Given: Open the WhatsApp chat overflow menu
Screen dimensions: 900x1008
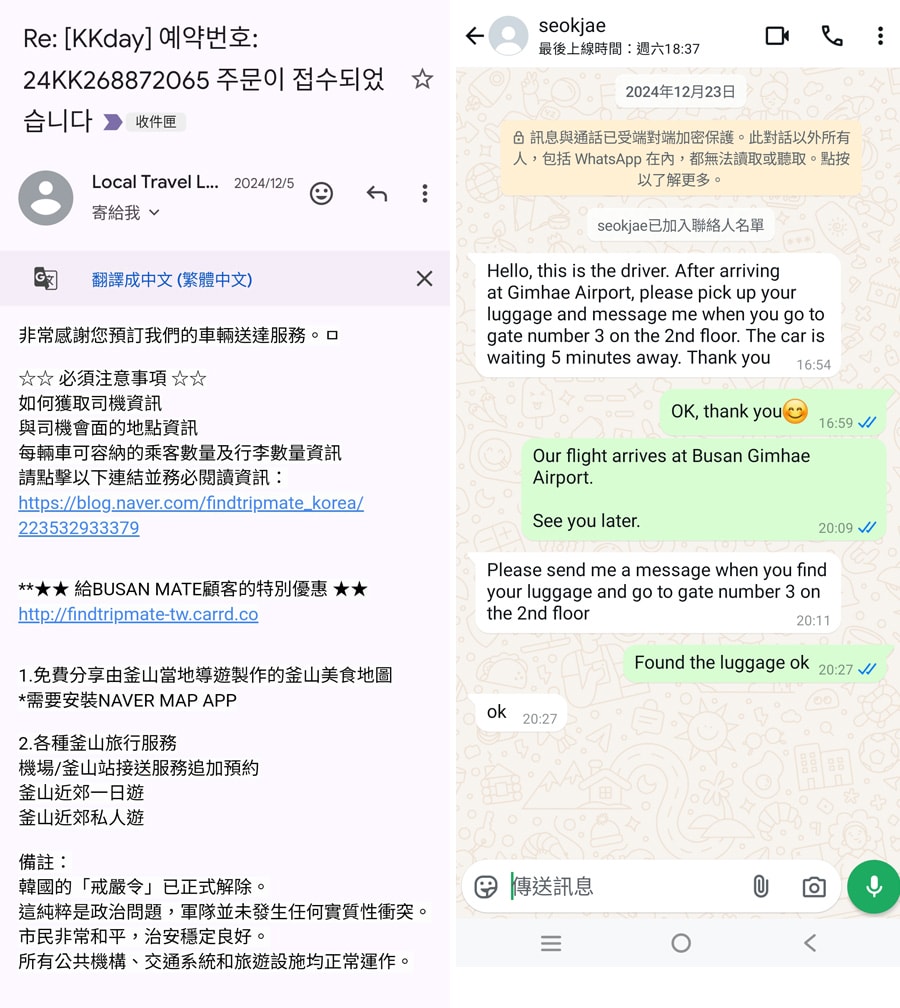Looking at the screenshot, I should [879, 36].
